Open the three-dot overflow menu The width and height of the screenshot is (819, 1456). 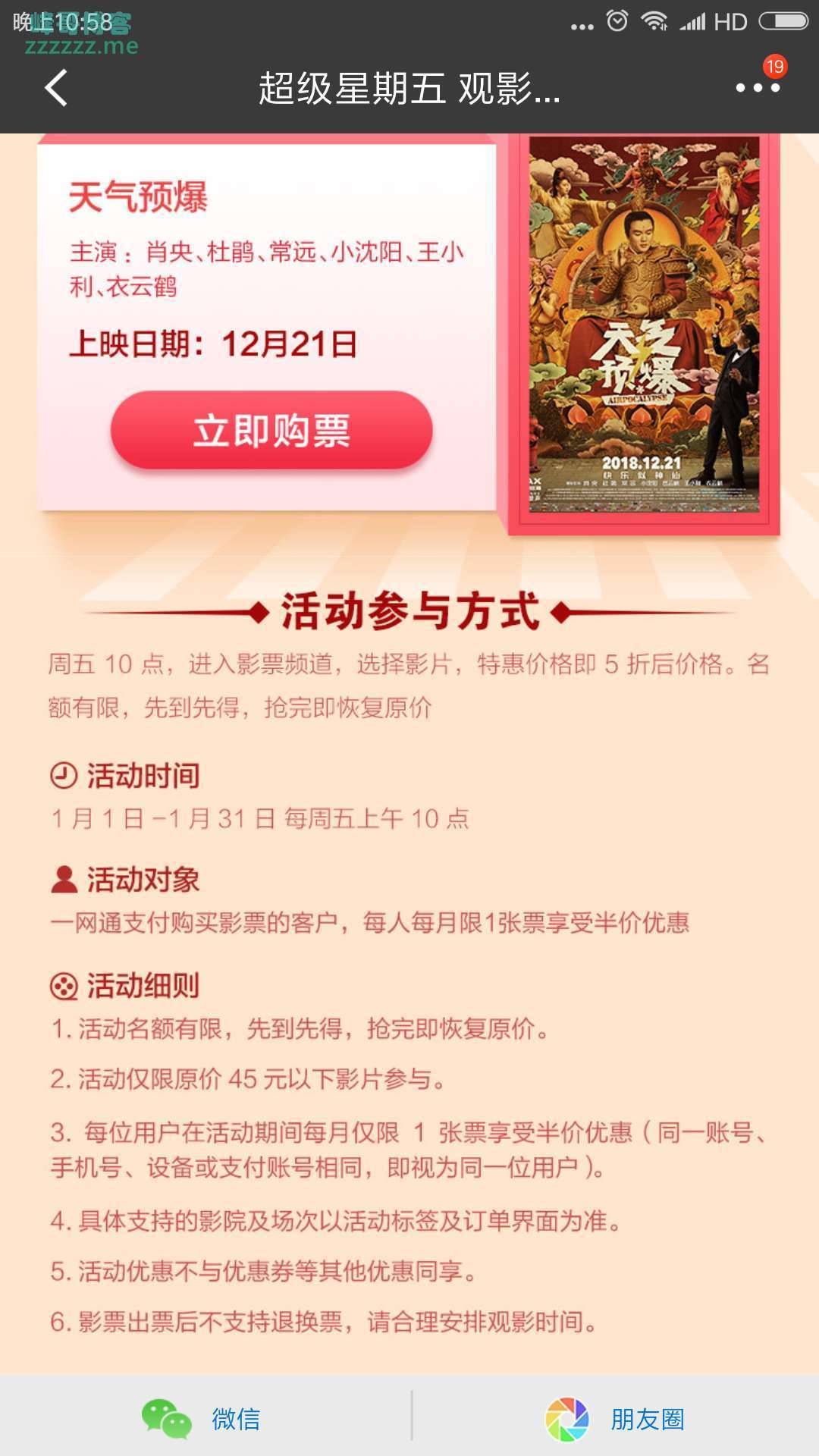(757, 88)
